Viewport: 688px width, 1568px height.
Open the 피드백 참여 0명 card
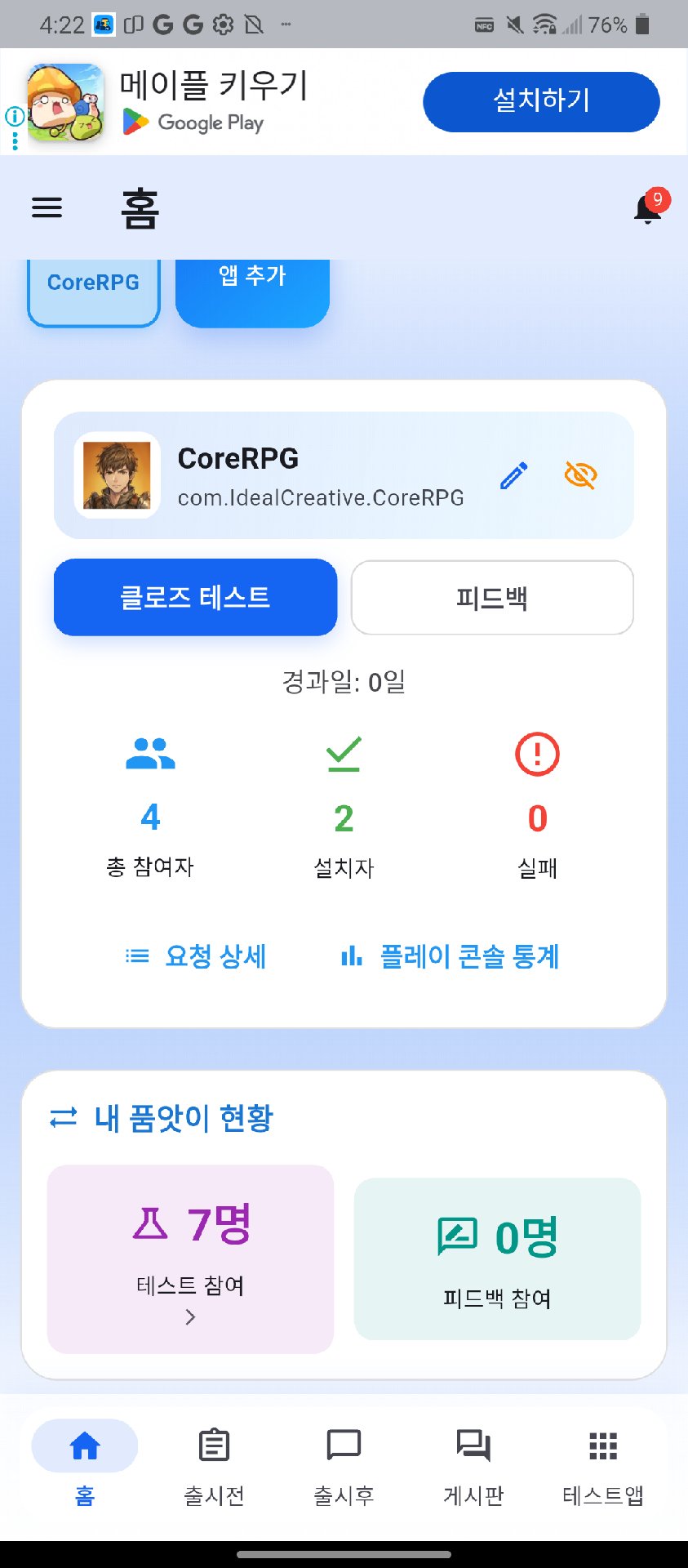[497, 1258]
